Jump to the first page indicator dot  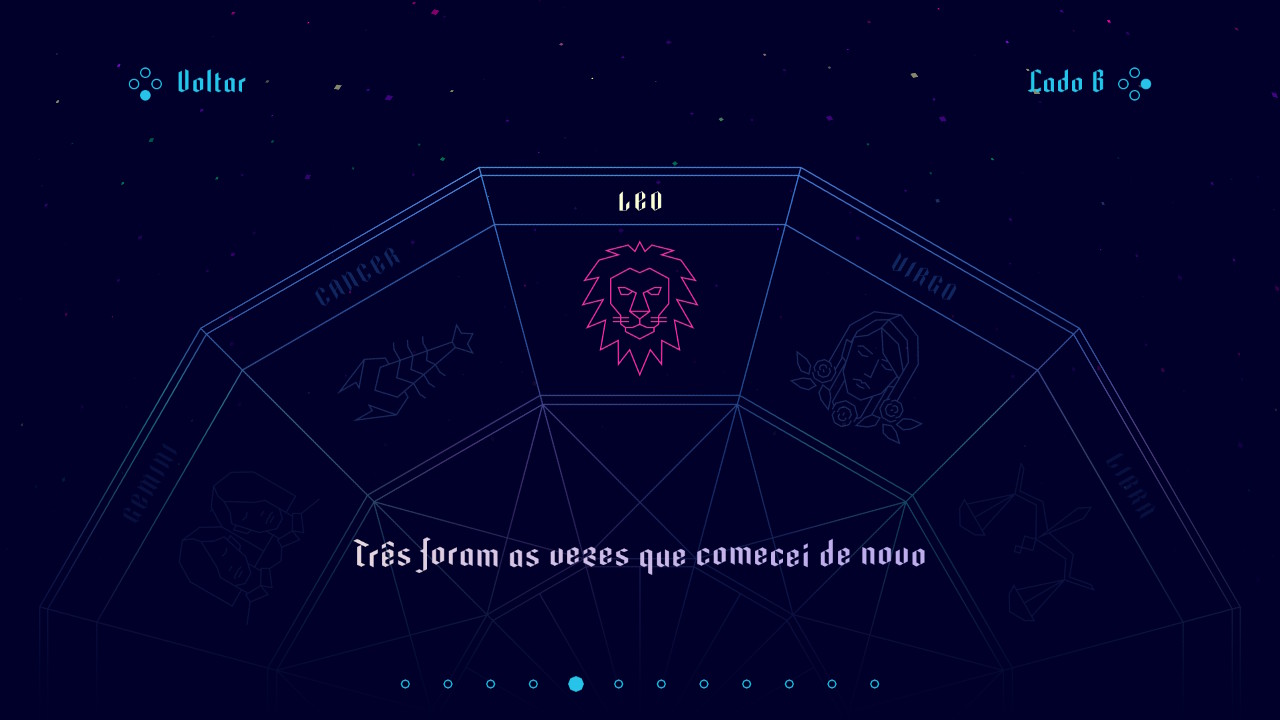405,684
